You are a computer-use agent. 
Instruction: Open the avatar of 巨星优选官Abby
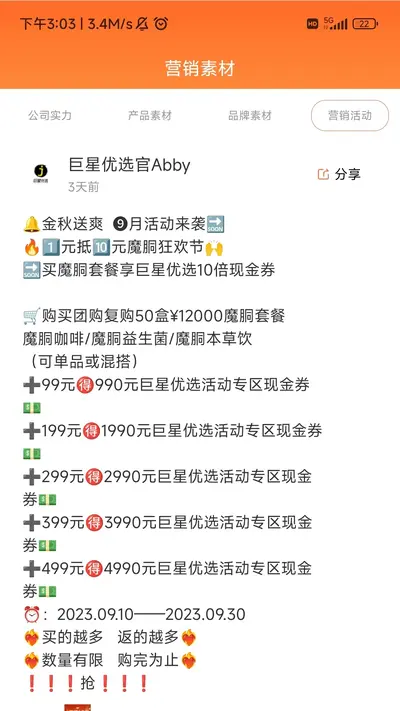tap(41, 173)
